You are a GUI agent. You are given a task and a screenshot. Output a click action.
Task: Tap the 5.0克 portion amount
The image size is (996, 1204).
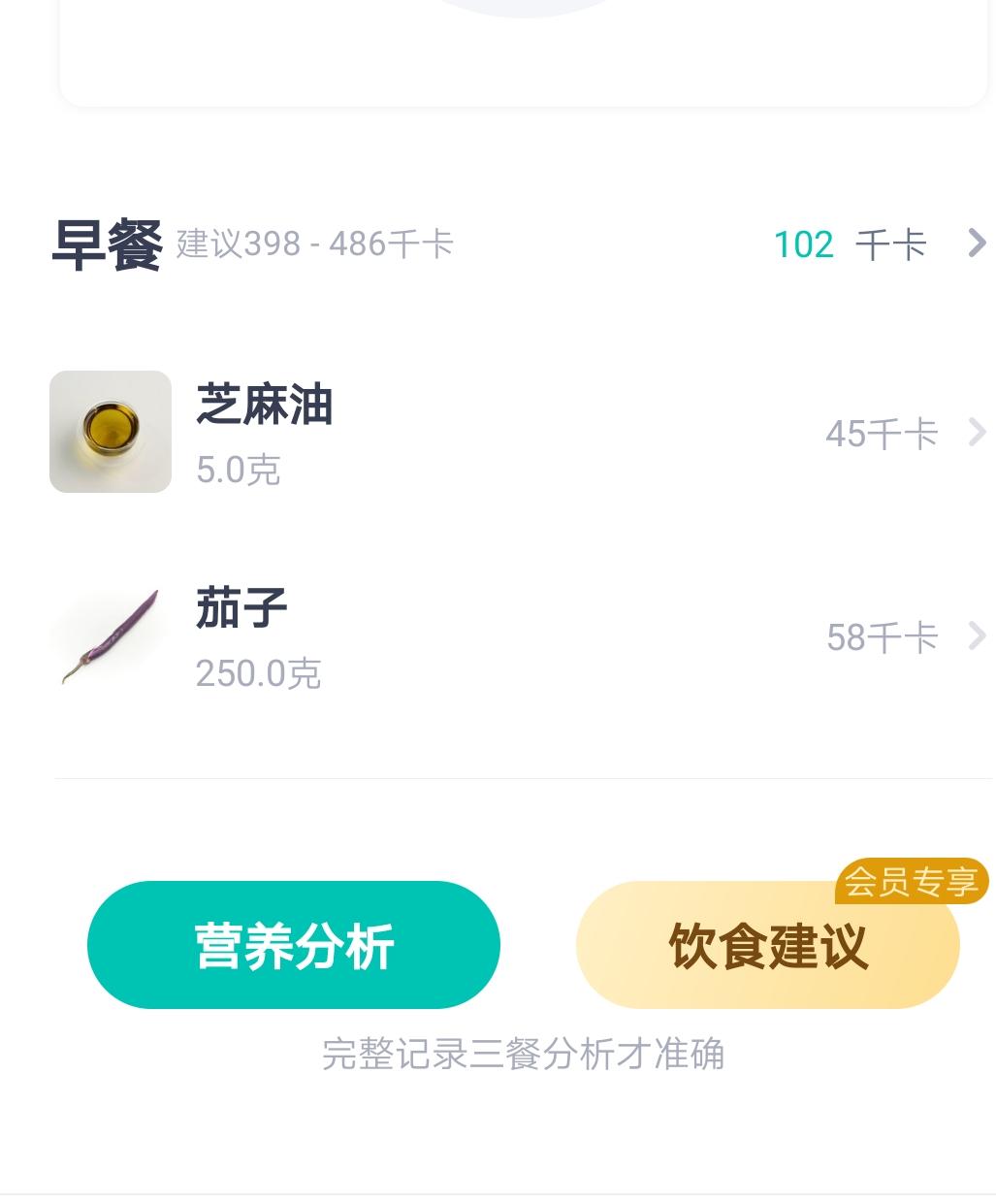coord(237,471)
